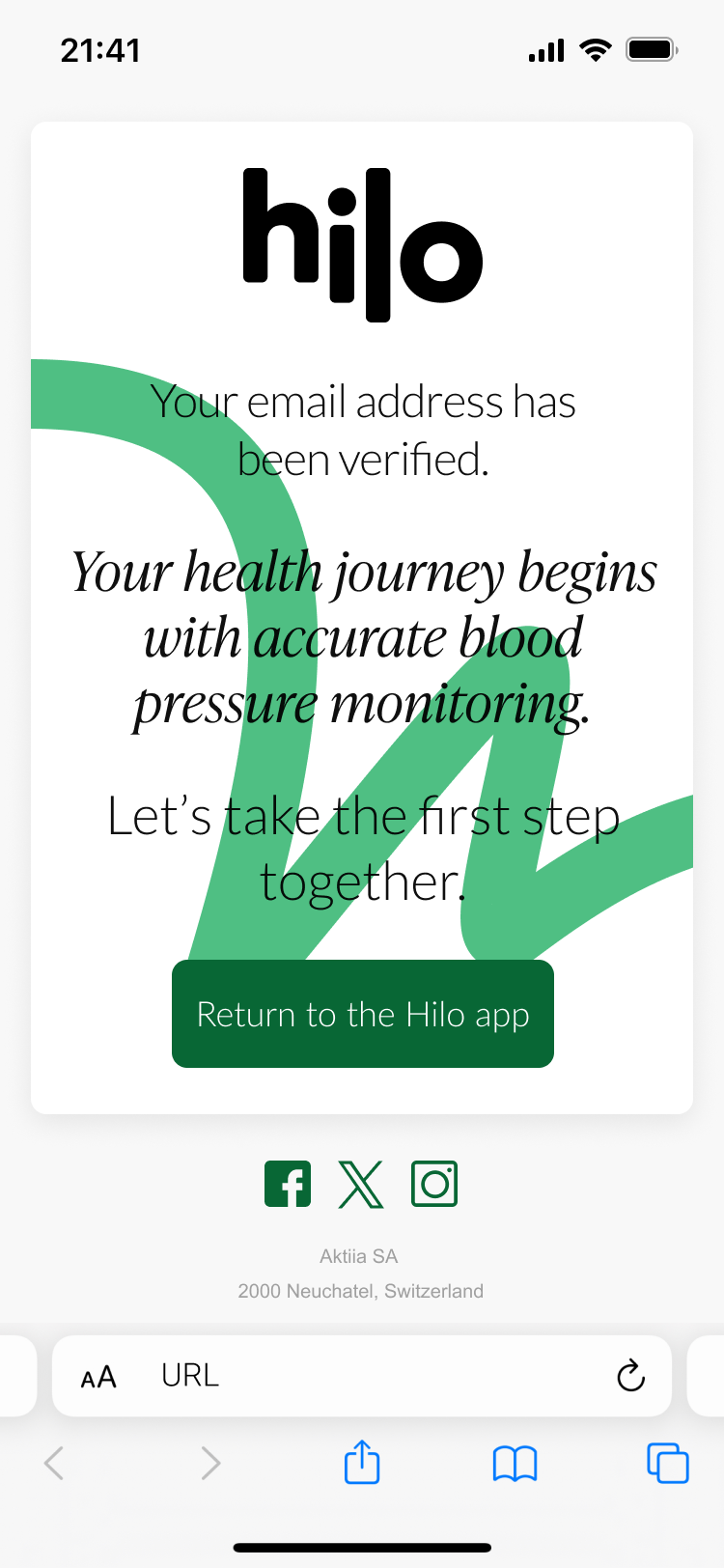
Task: Open the AA reader options
Action: [x=98, y=1377]
